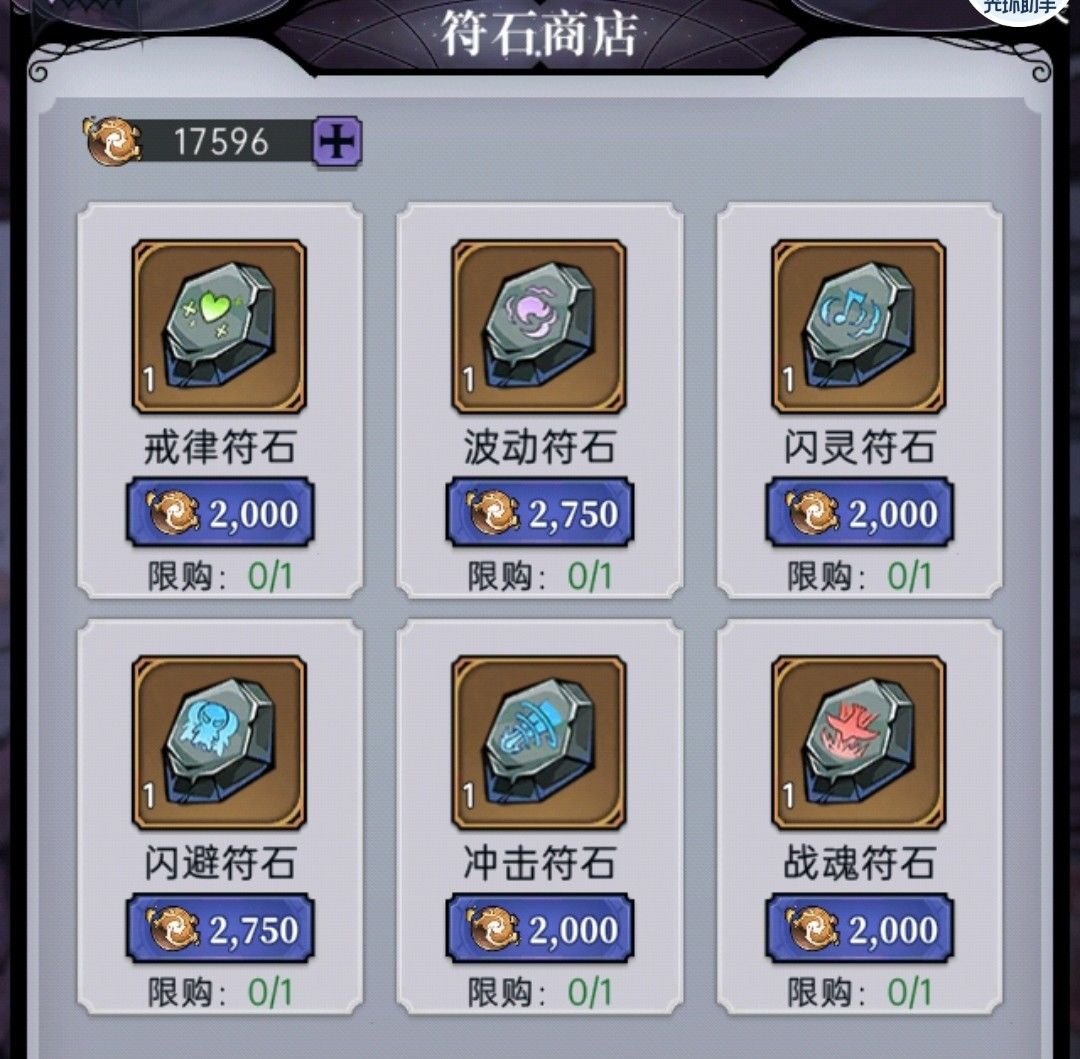
Task: Open the 波动符石 item icon
Action: click(x=539, y=326)
